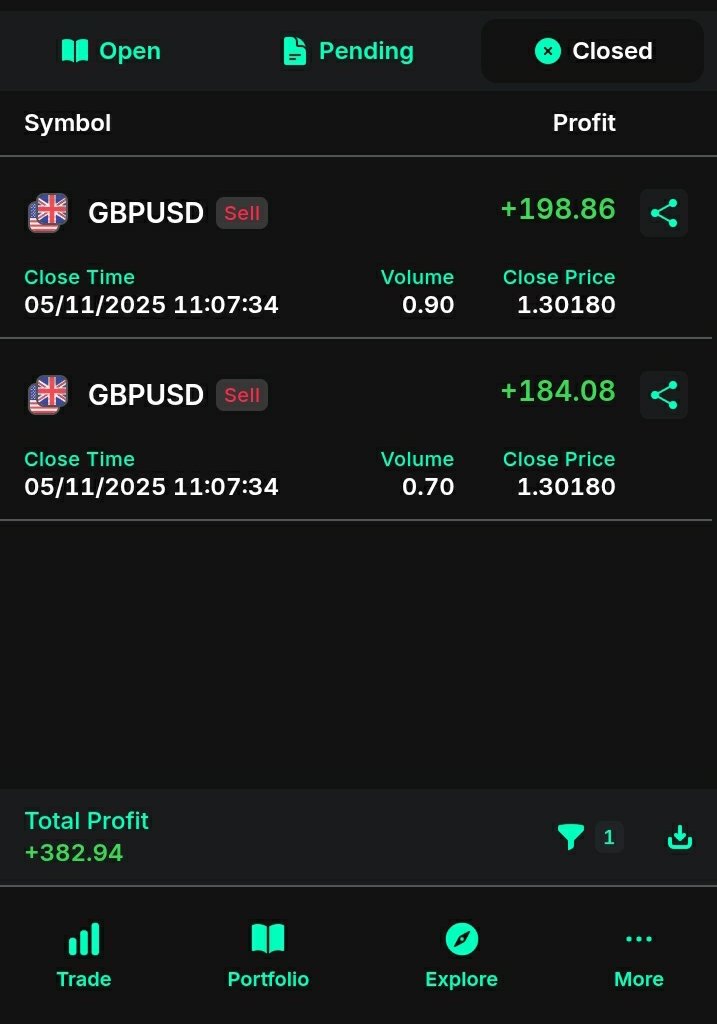
Task: Open the Portfolio tab
Action: (268, 955)
